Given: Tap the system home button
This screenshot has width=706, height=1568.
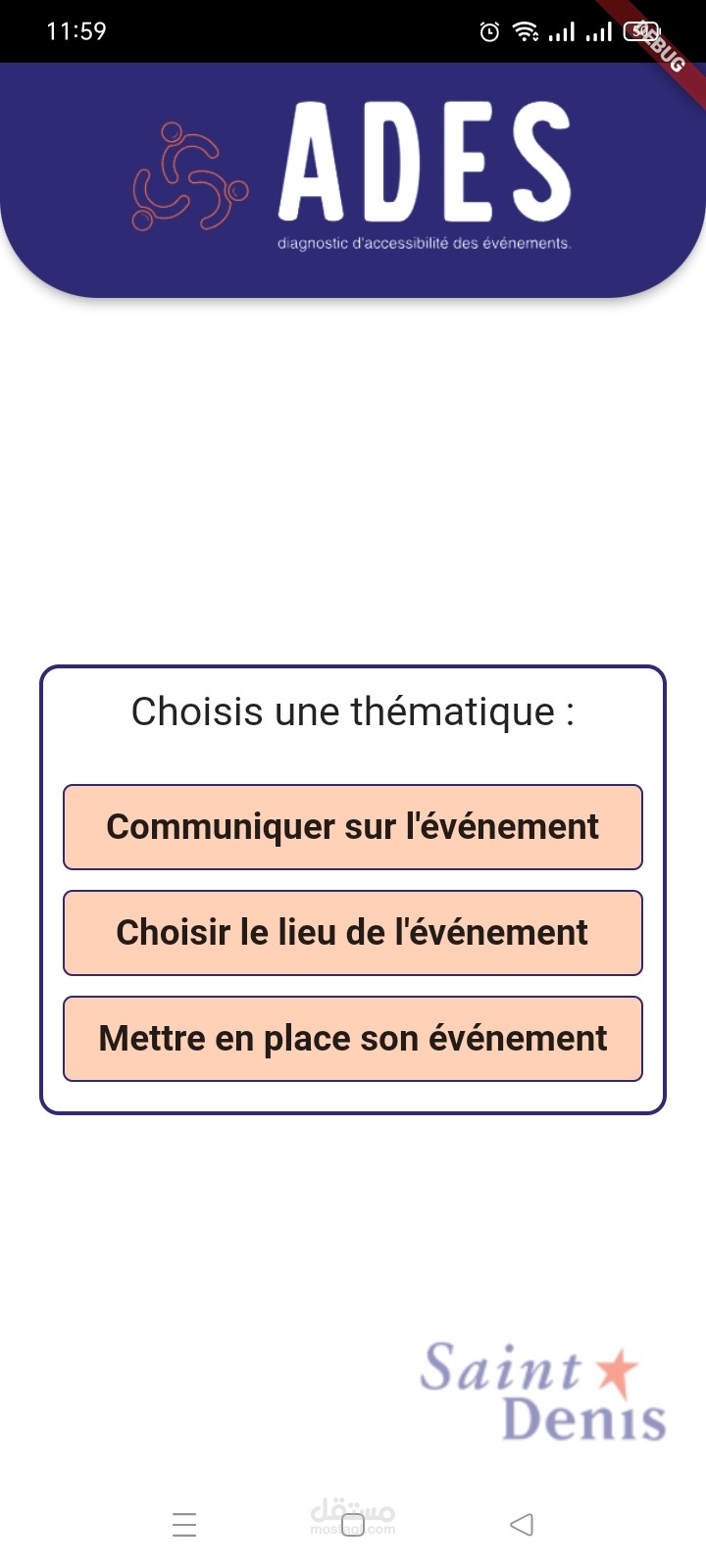Looking at the screenshot, I should [353, 1525].
